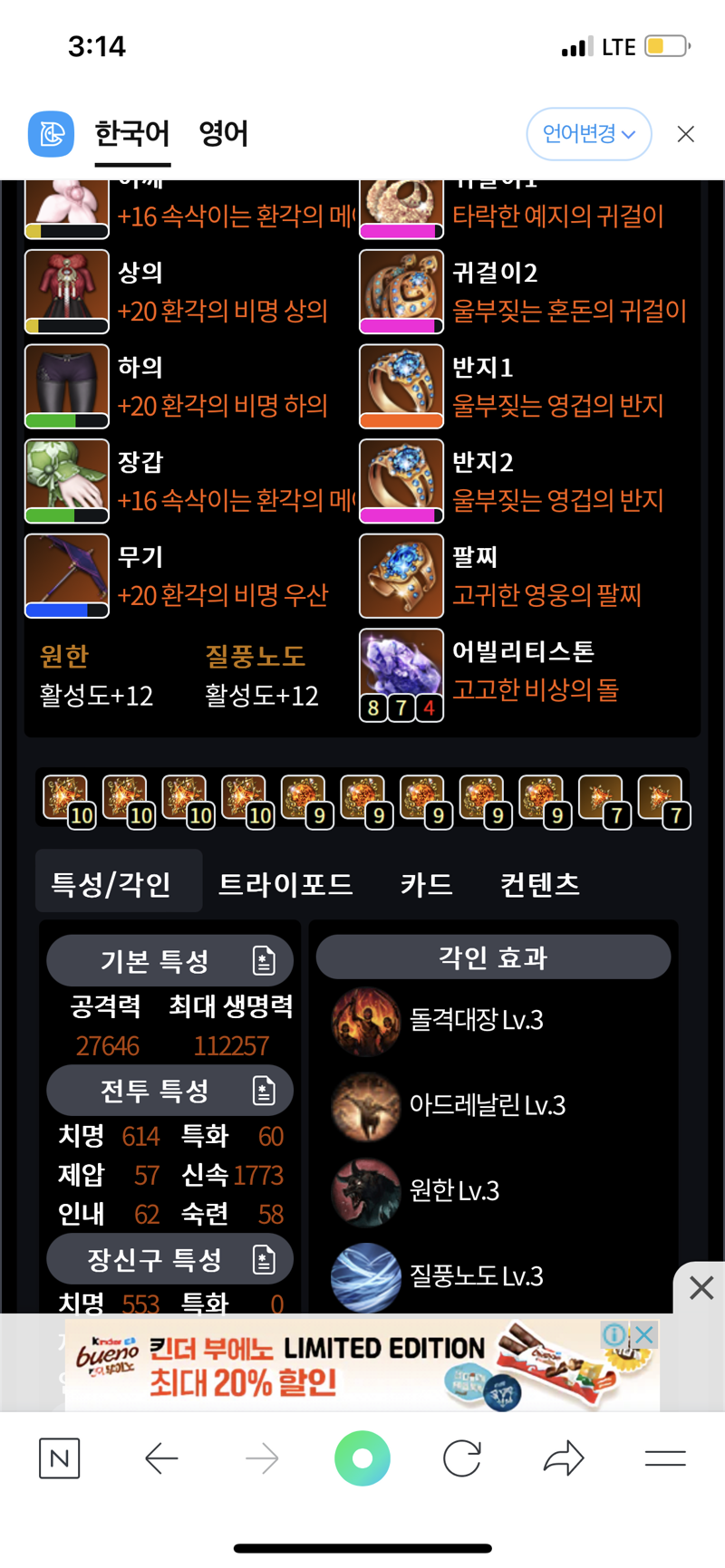The width and height of the screenshot is (725, 1568).
Task: Open the browser hamburger menu
Action: [x=665, y=1458]
